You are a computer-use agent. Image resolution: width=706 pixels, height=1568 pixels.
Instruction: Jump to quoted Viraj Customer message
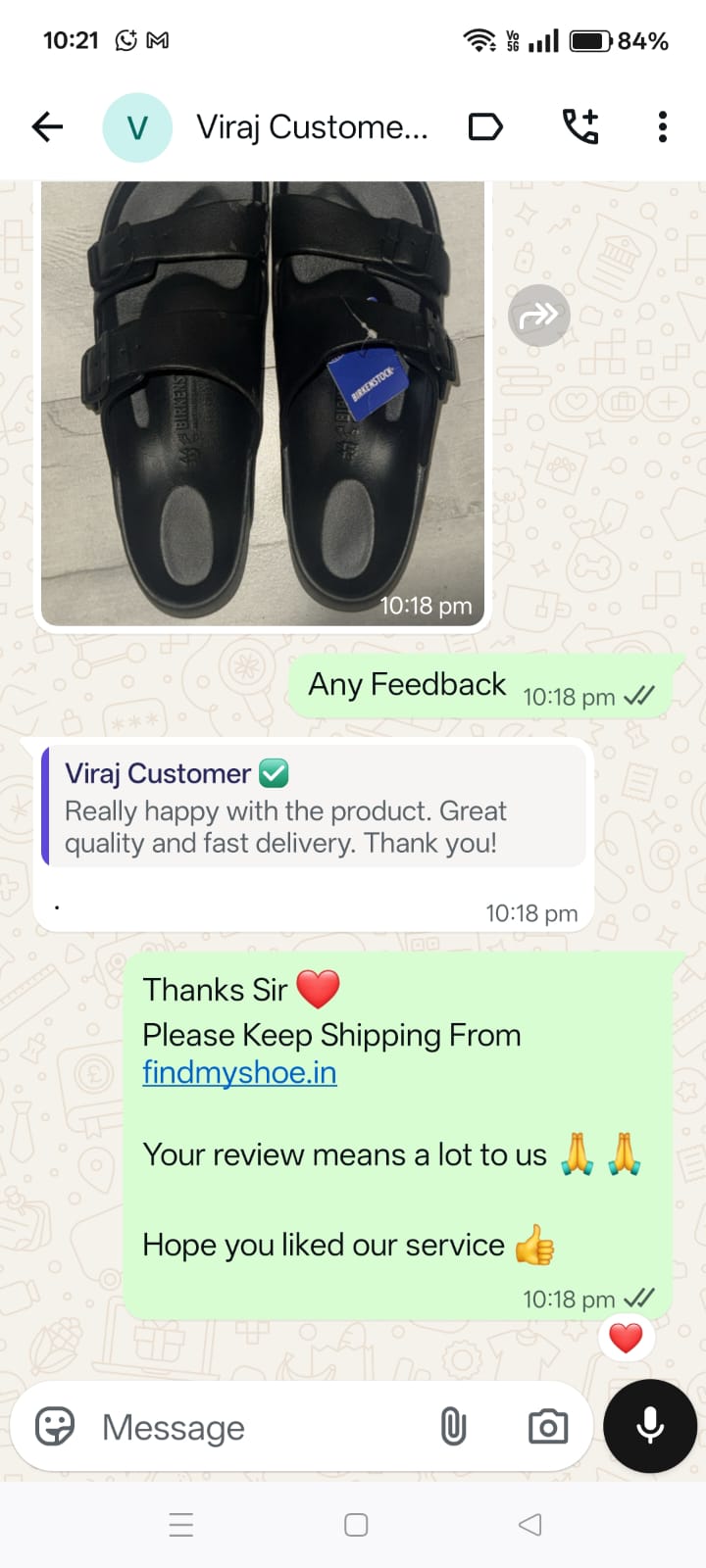tap(314, 806)
